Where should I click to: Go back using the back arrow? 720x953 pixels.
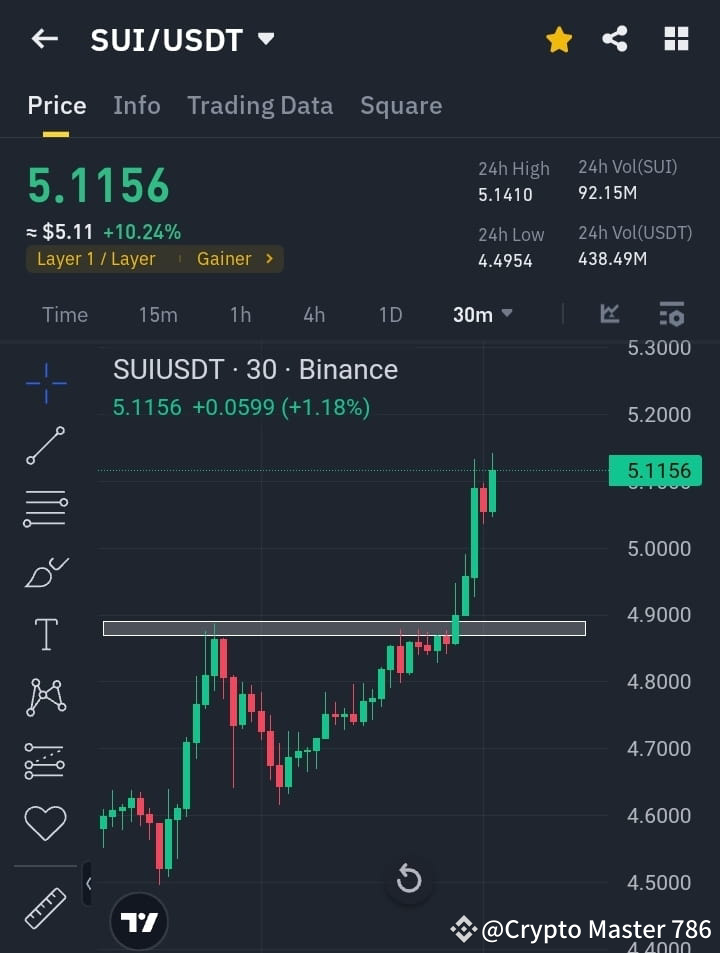click(43, 39)
